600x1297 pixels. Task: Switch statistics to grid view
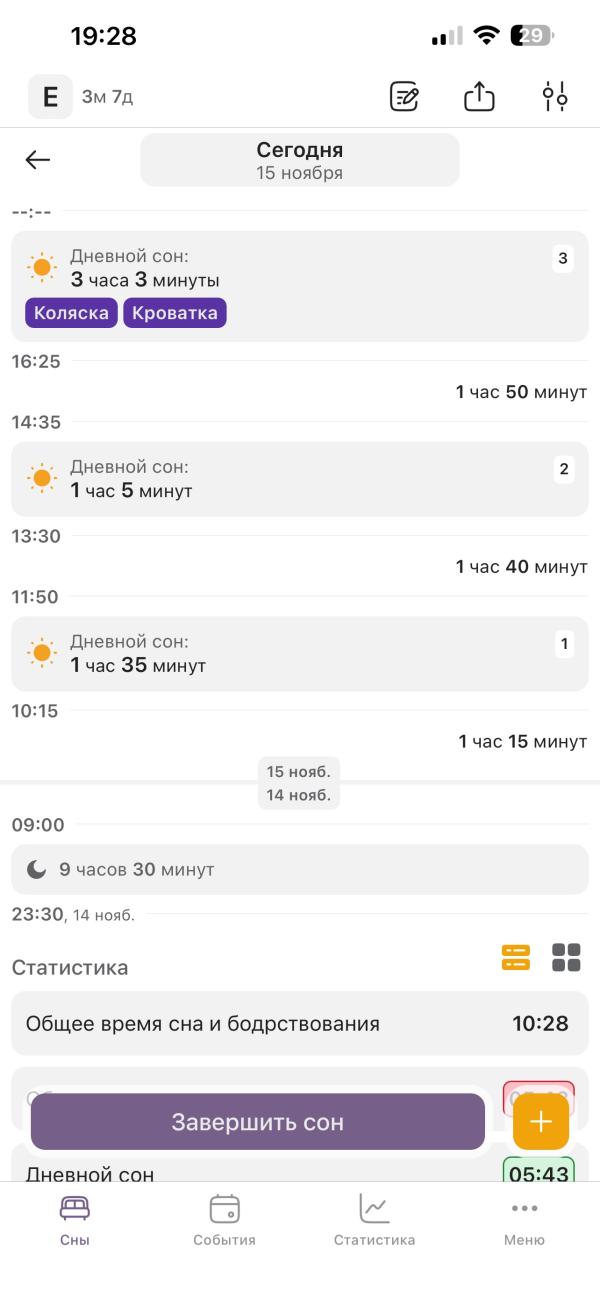click(x=566, y=957)
